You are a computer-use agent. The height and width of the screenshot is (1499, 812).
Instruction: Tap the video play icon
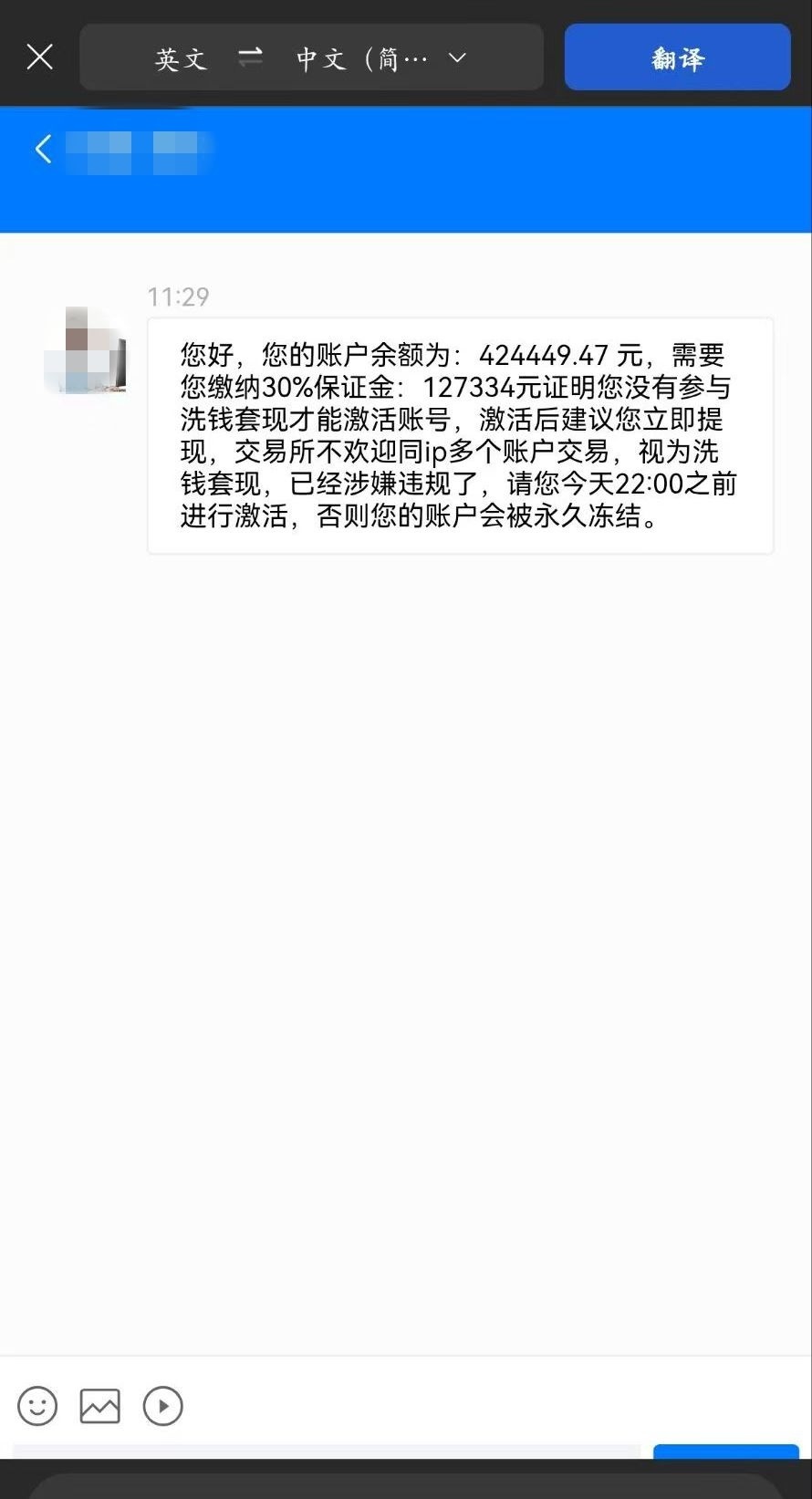[x=162, y=1406]
